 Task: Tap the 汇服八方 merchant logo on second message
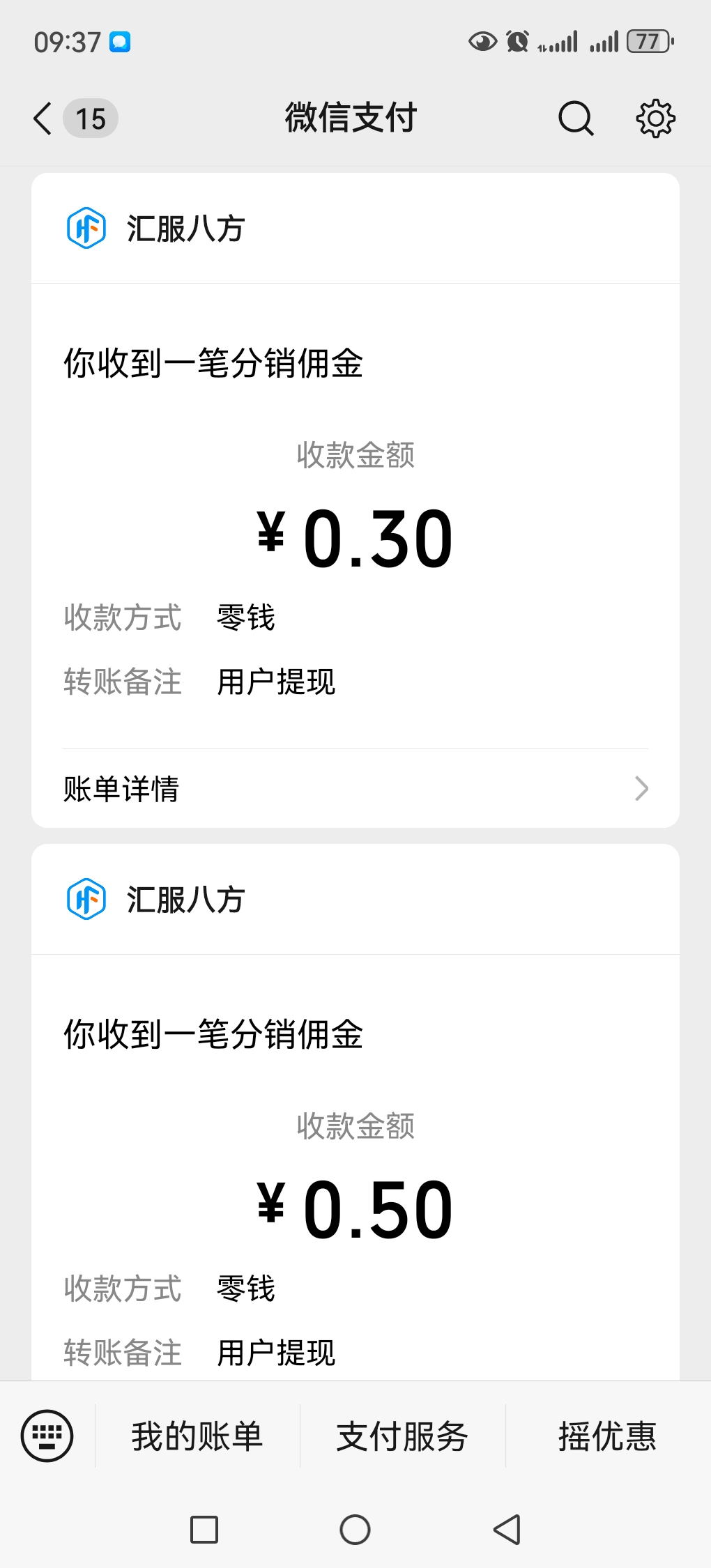coord(86,900)
